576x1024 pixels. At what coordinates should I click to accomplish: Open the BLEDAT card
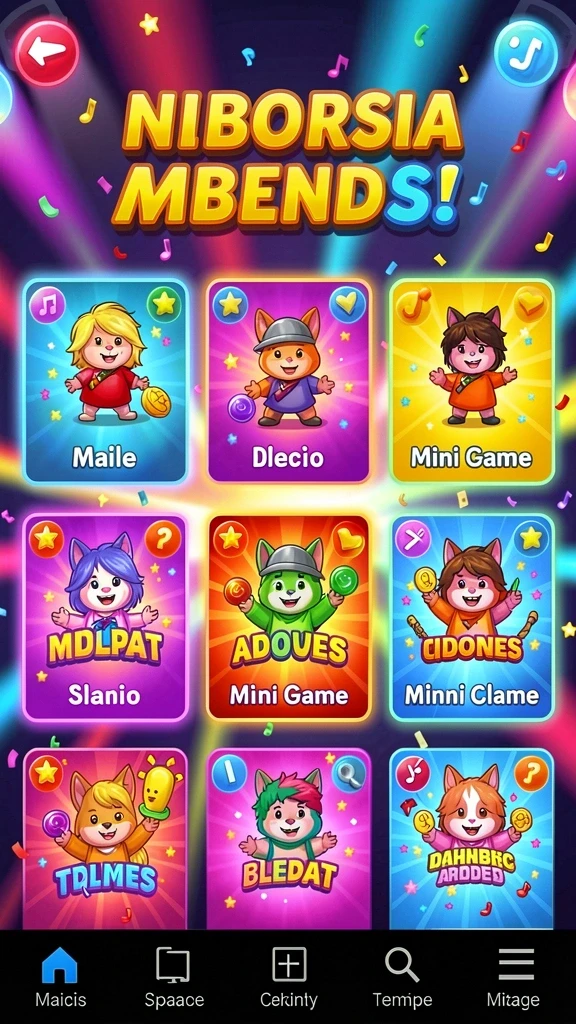click(289, 839)
